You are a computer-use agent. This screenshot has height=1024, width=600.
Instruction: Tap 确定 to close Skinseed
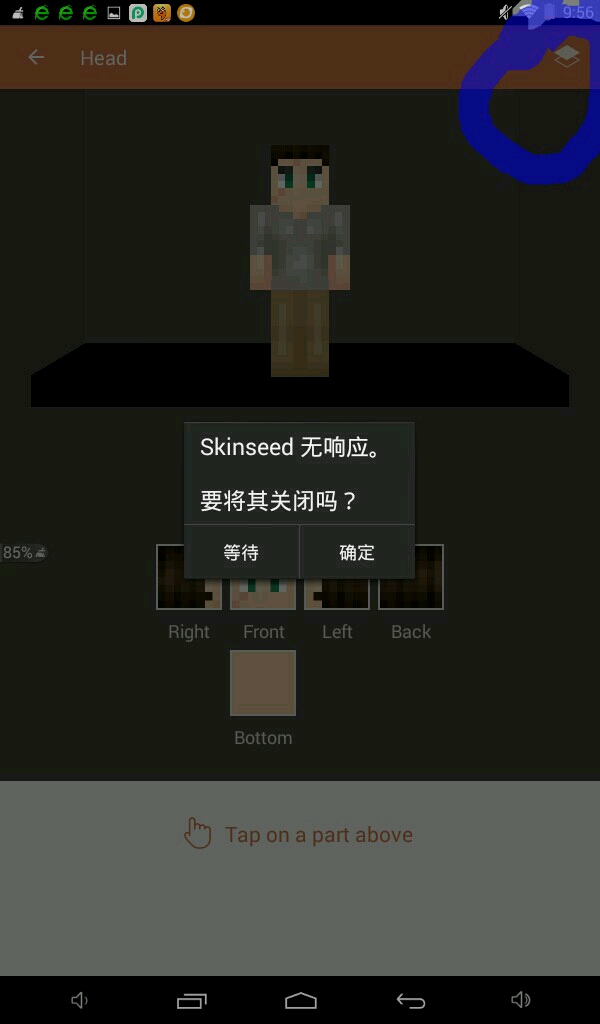pos(357,552)
